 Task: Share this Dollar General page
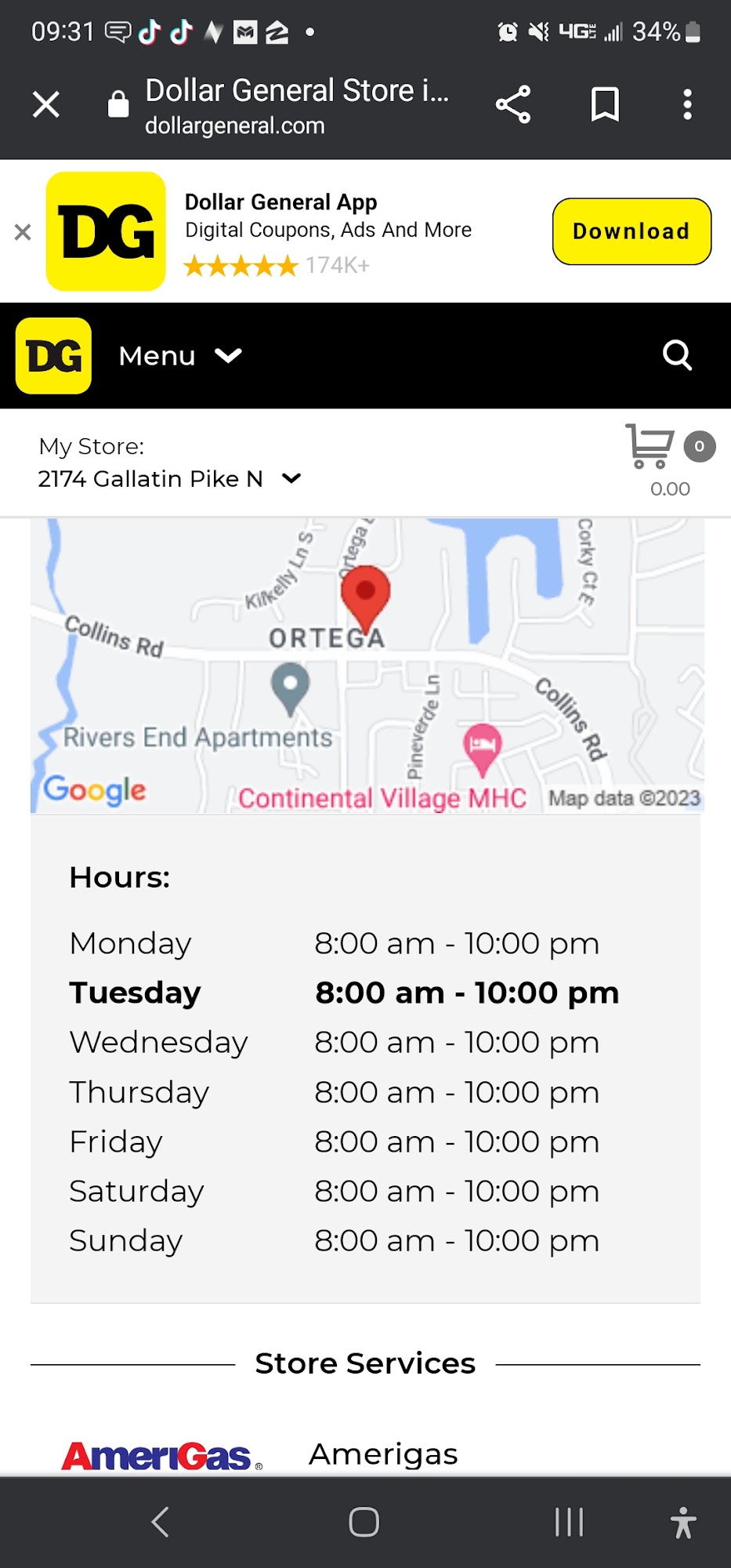(513, 104)
